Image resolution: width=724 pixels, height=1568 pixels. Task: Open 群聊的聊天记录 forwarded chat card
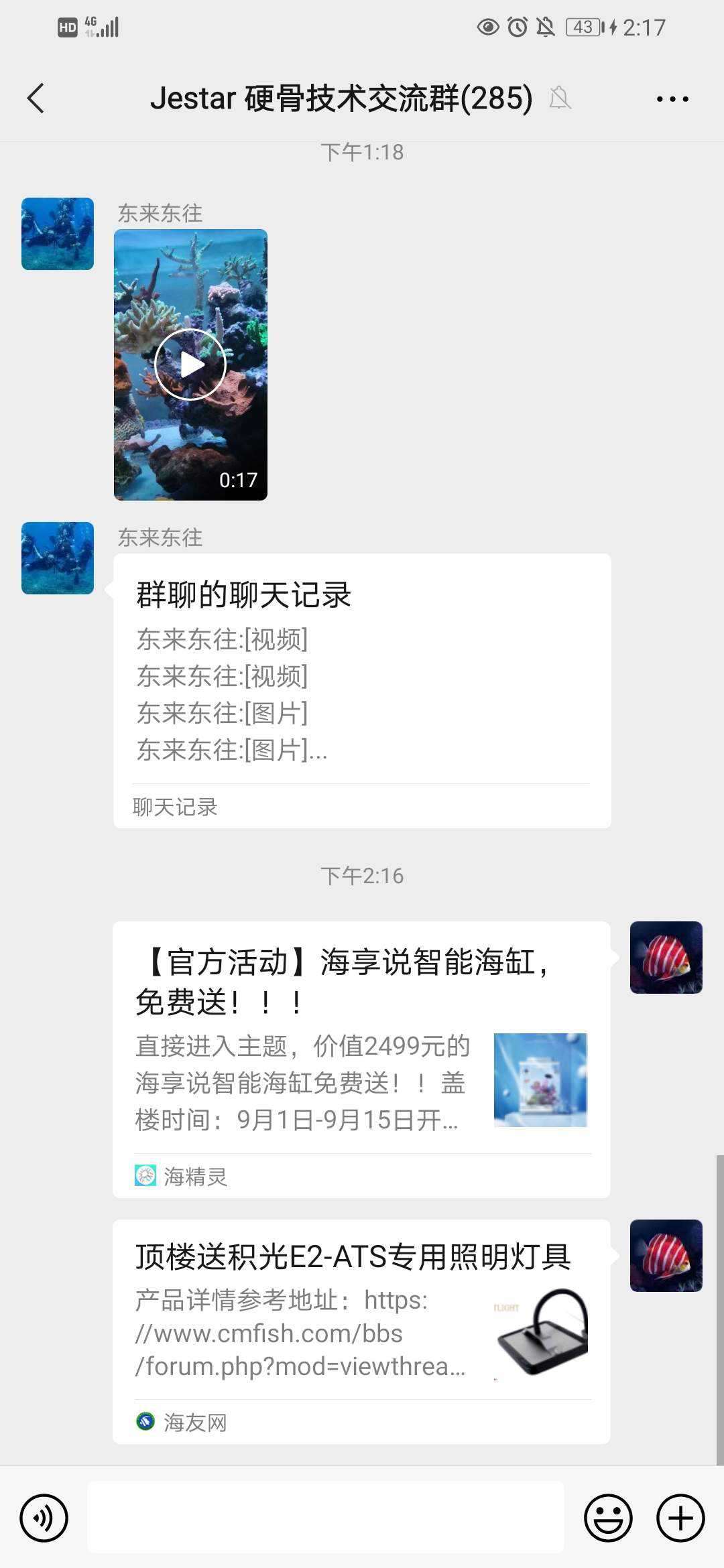(362, 690)
